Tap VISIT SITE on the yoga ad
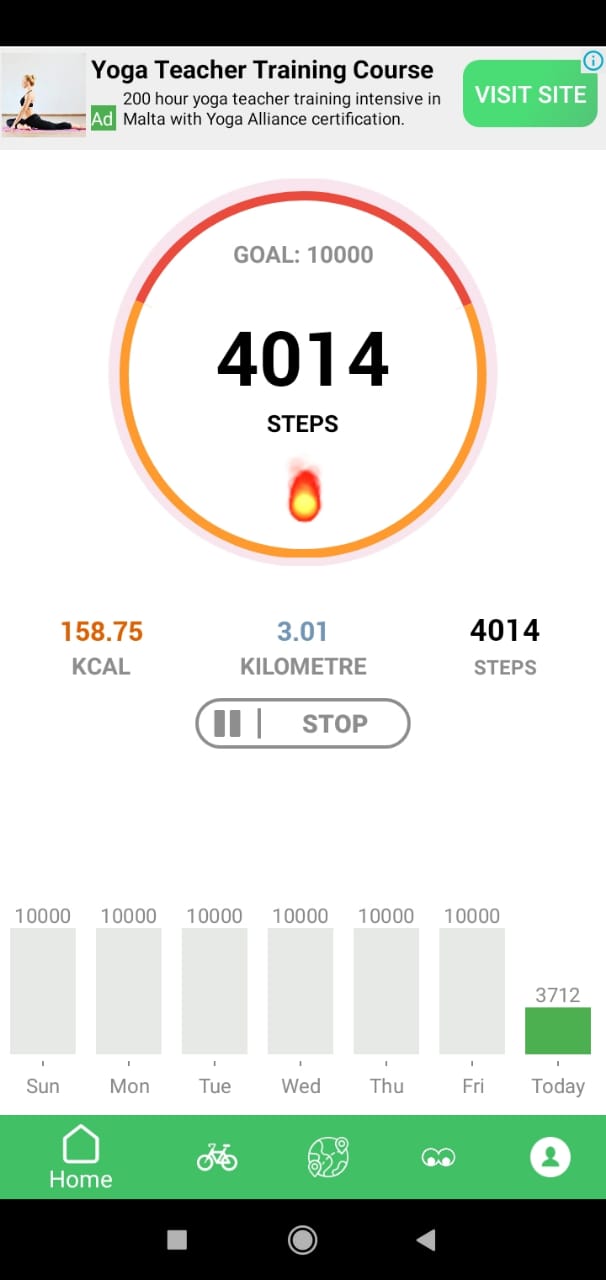The image size is (606, 1280). pos(530,95)
